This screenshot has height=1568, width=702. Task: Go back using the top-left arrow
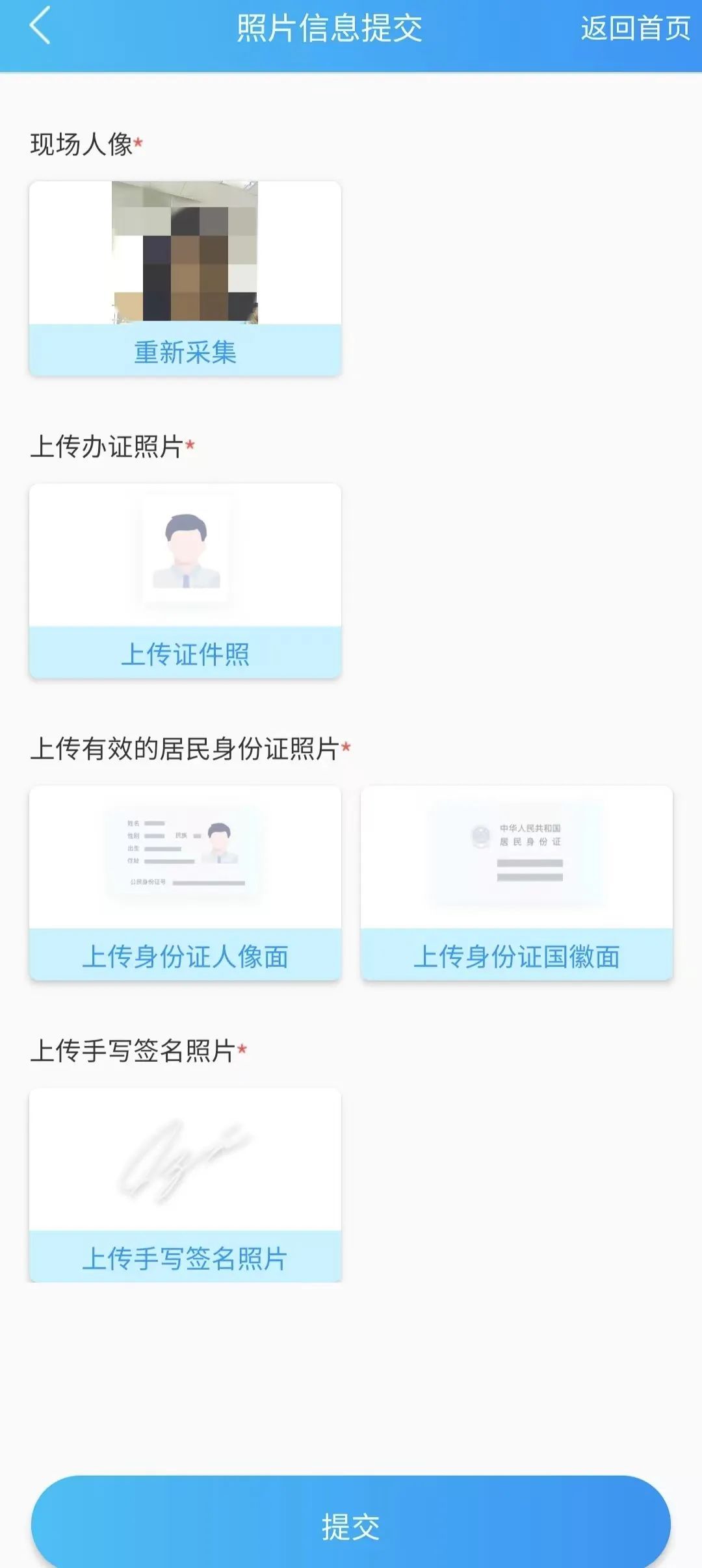(x=40, y=26)
